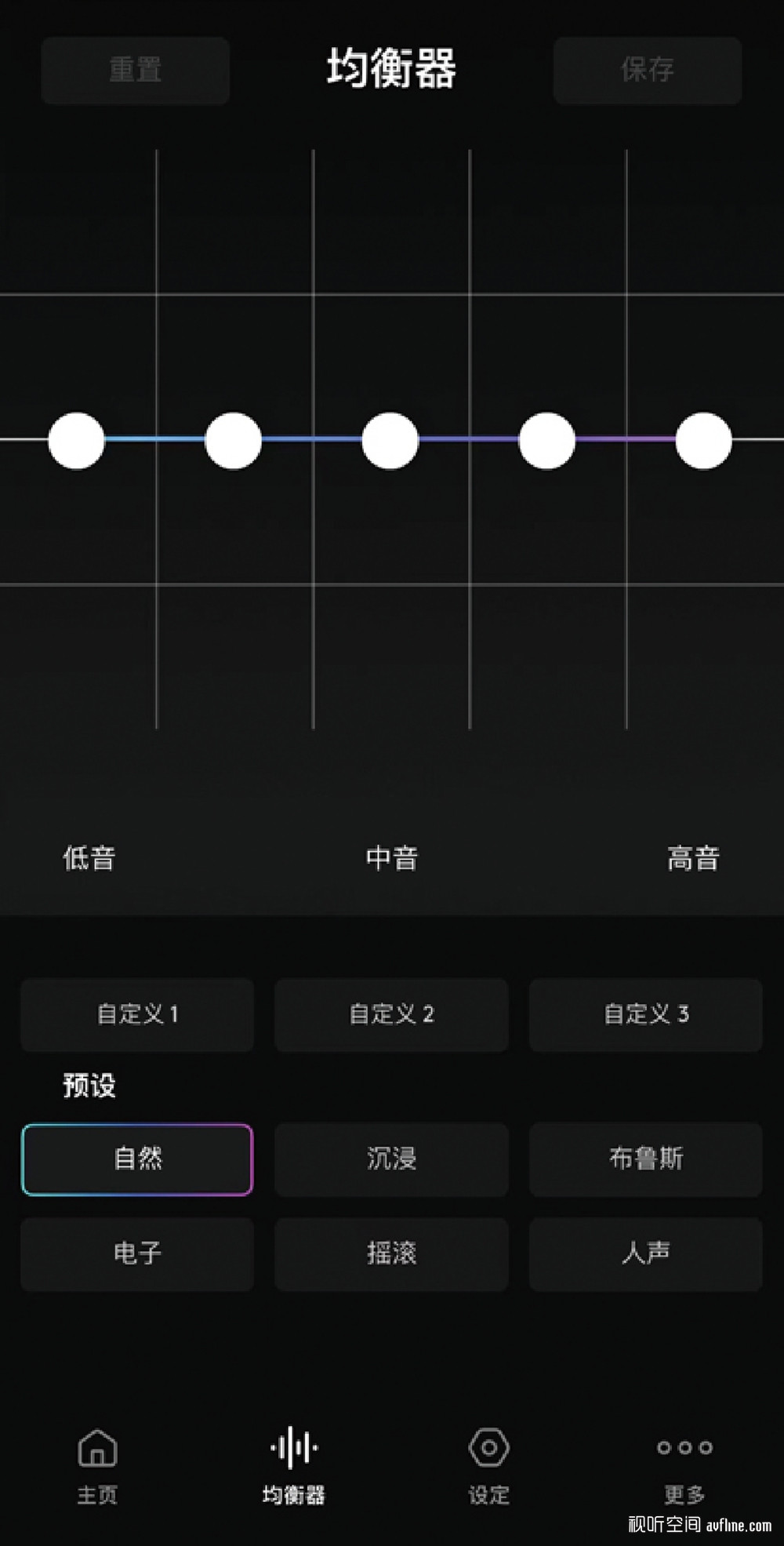
Task: Tap the 保存 save button
Action: [x=648, y=71]
